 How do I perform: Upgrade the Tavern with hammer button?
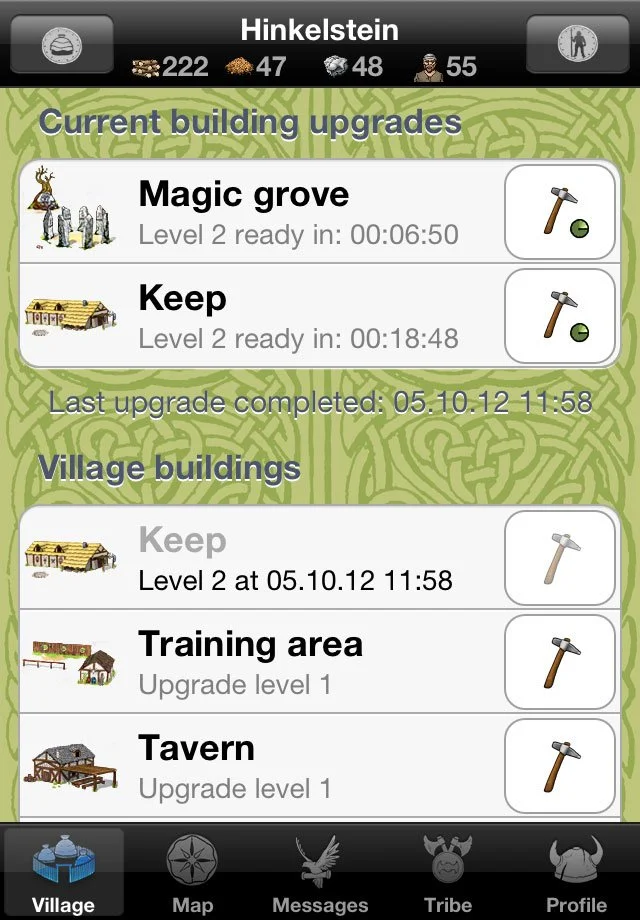point(560,765)
